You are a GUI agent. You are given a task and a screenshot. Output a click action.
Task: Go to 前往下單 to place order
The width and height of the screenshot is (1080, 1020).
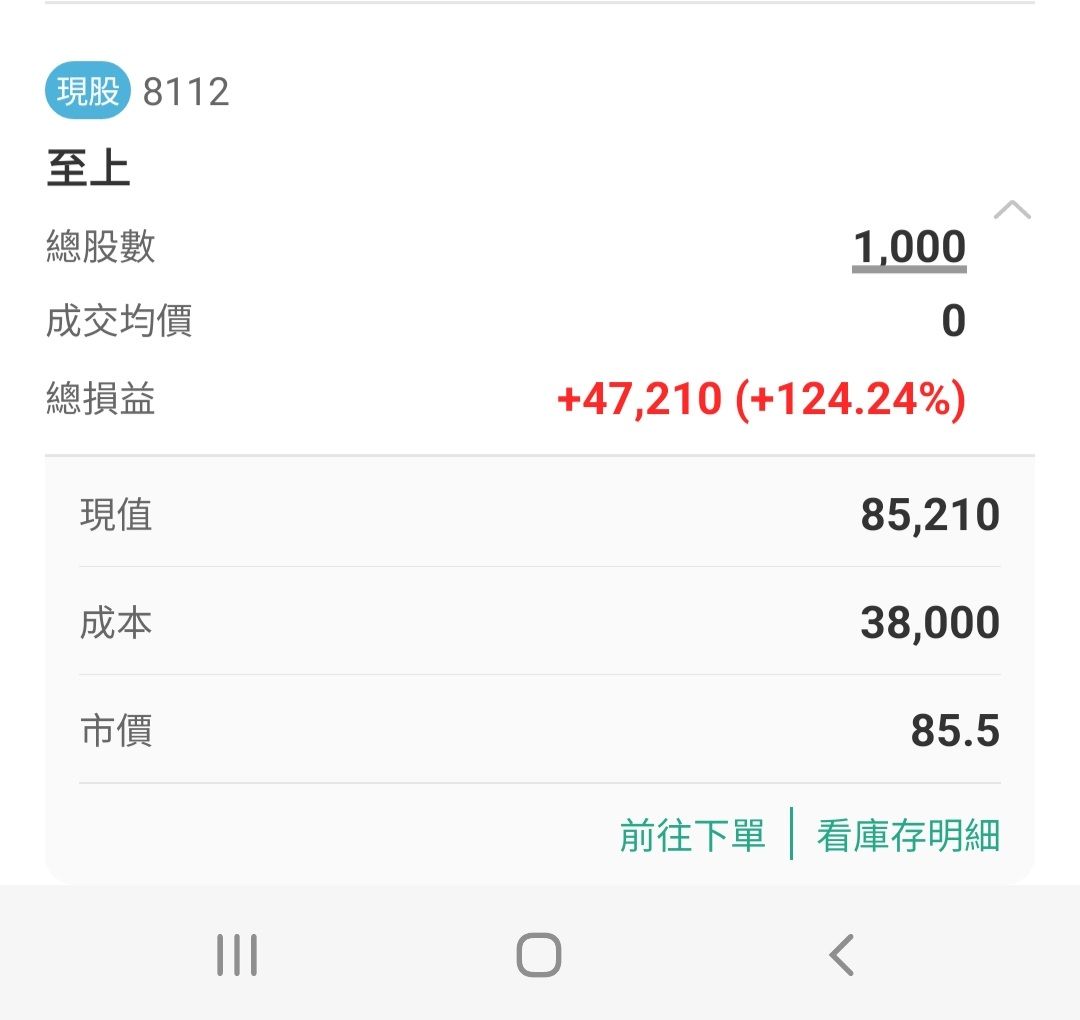click(x=692, y=835)
